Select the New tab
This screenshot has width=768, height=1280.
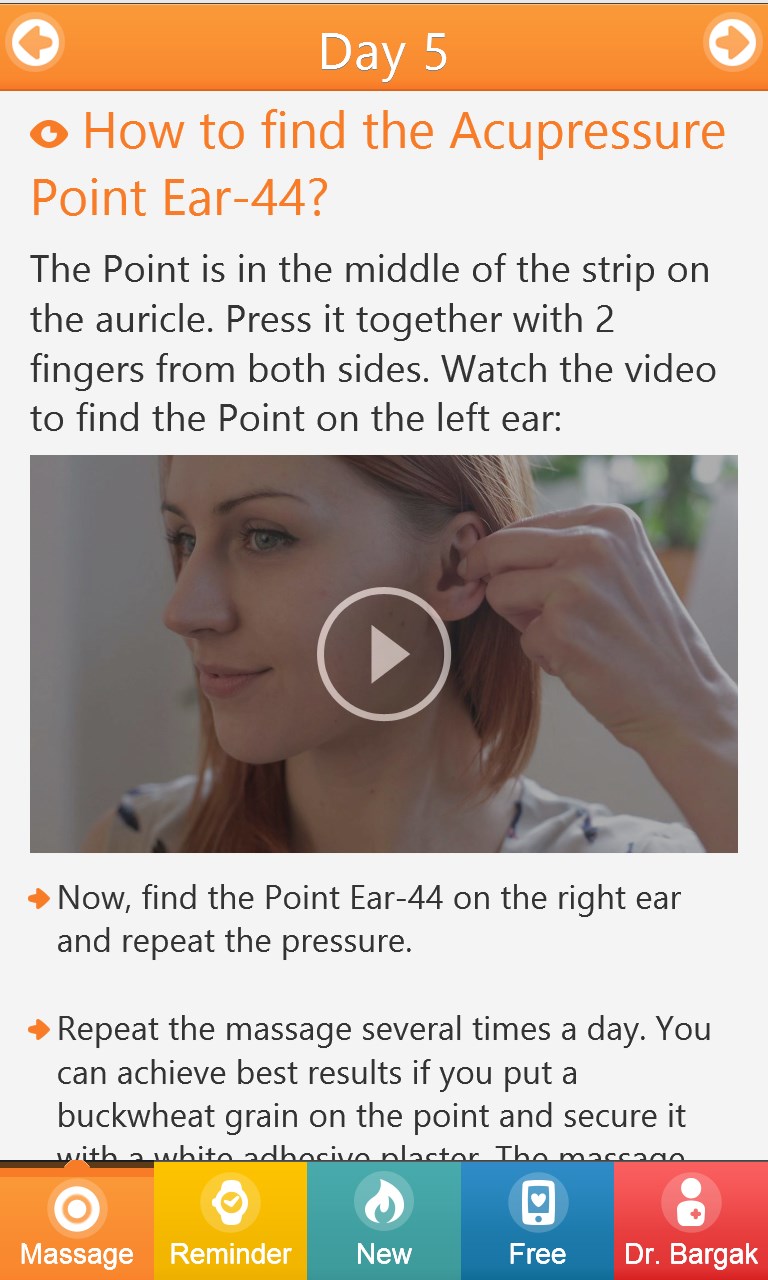(x=384, y=1222)
